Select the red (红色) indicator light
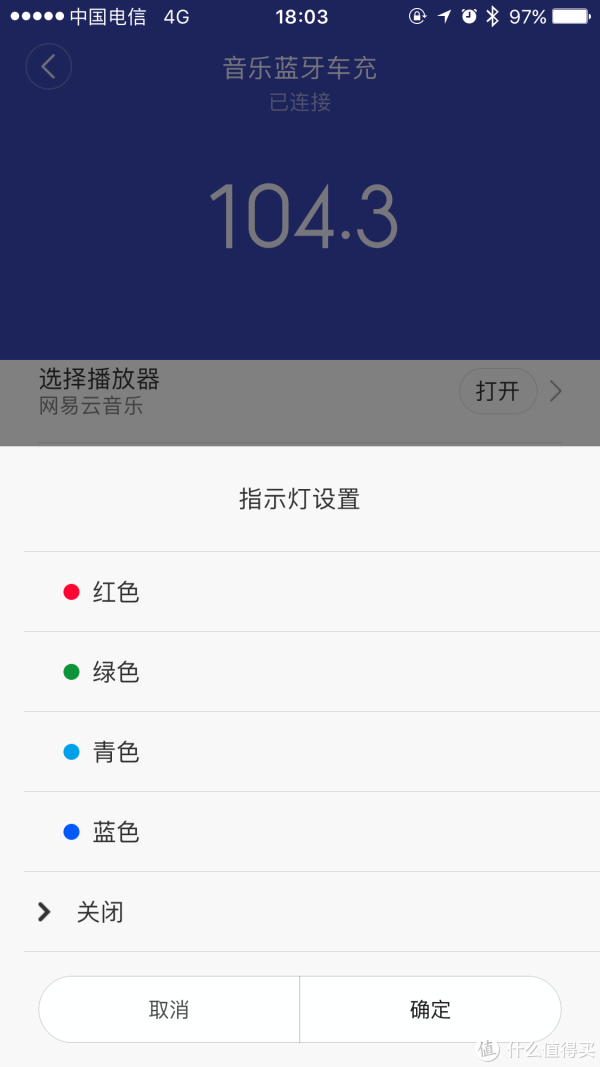 point(115,592)
